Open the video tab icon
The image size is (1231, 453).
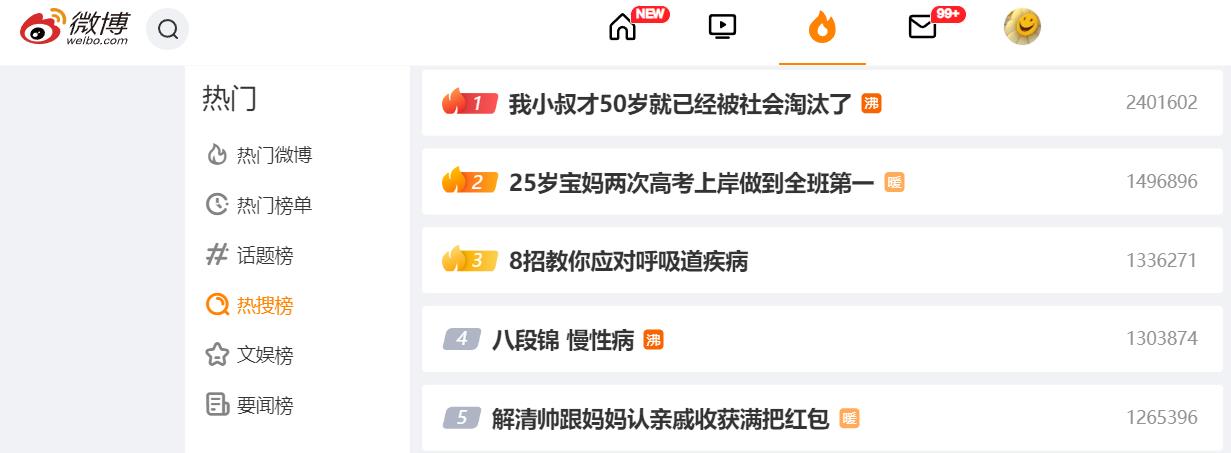point(722,27)
